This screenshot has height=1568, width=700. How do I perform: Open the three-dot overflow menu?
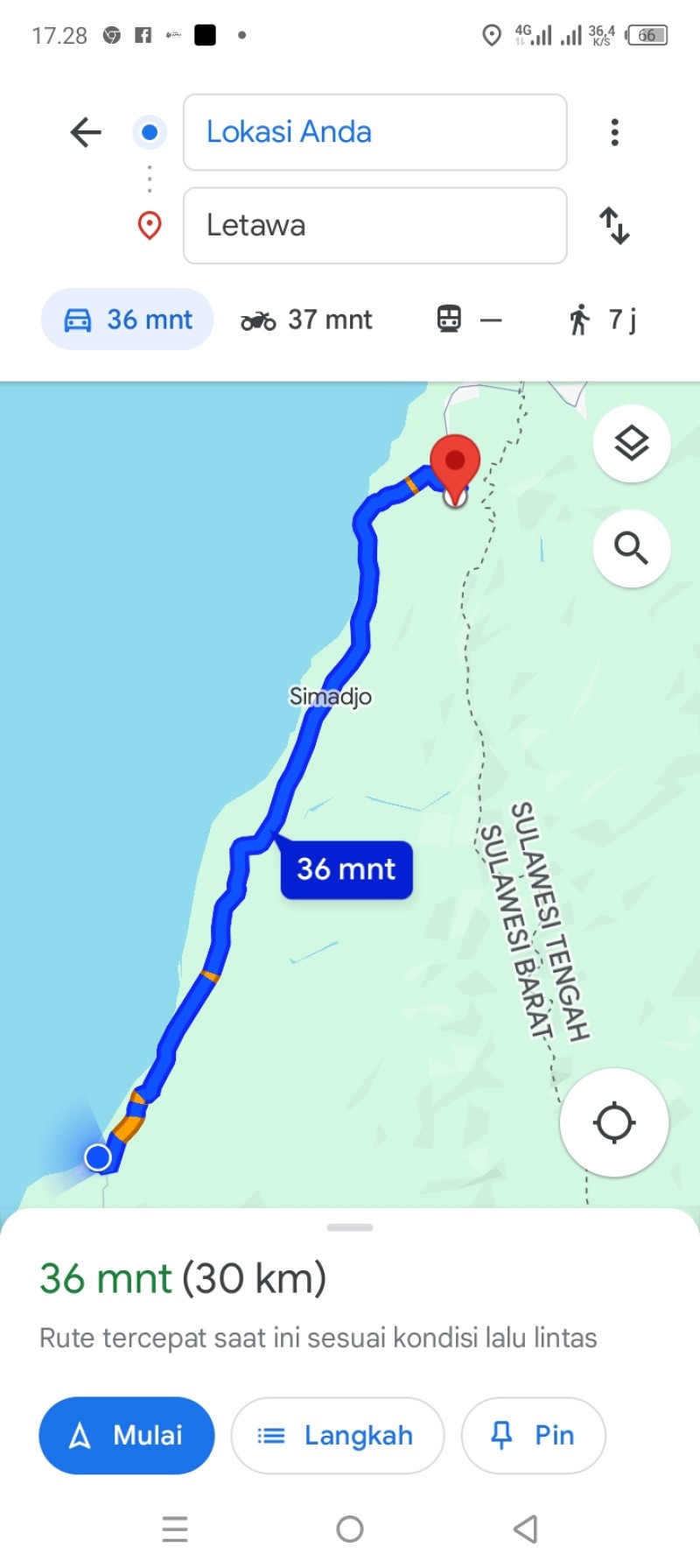615,132
